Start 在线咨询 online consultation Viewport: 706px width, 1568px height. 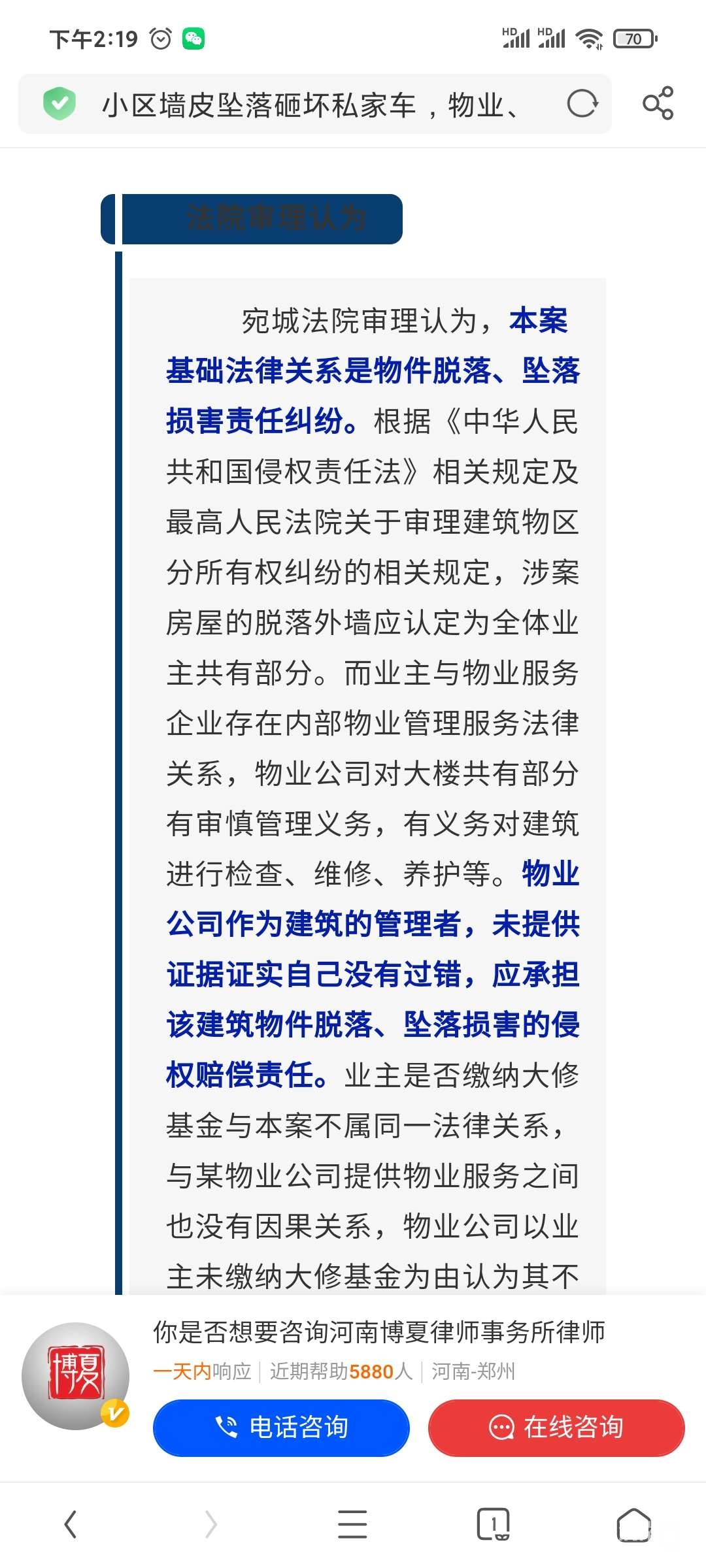click(556, 1428)
